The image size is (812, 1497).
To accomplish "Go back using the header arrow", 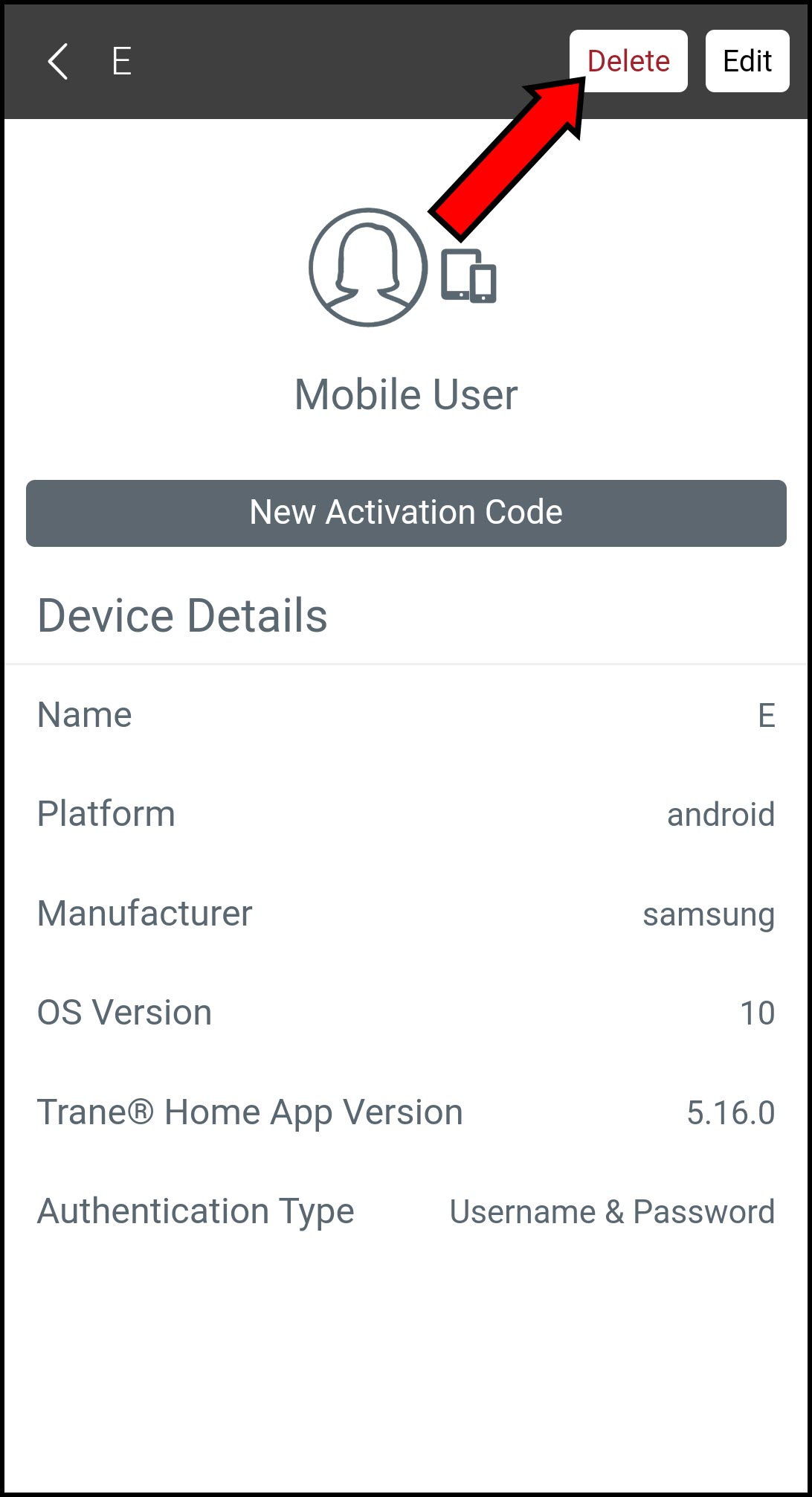I will pyautogui.click(x=58, y=61).
